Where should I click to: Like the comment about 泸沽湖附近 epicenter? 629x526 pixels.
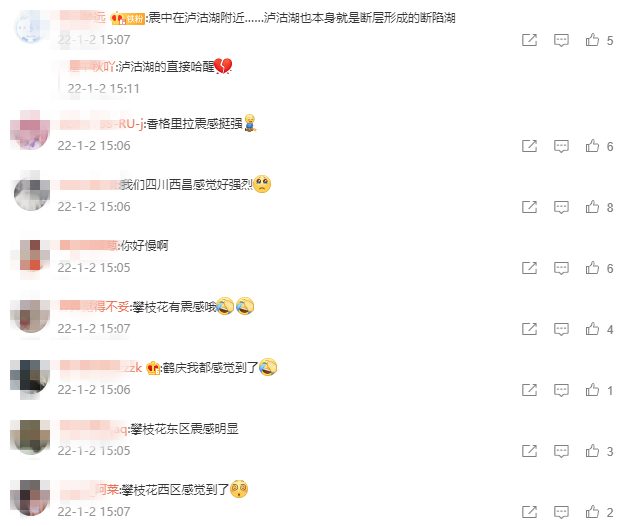pyautogui.click(x=593, y=40)
